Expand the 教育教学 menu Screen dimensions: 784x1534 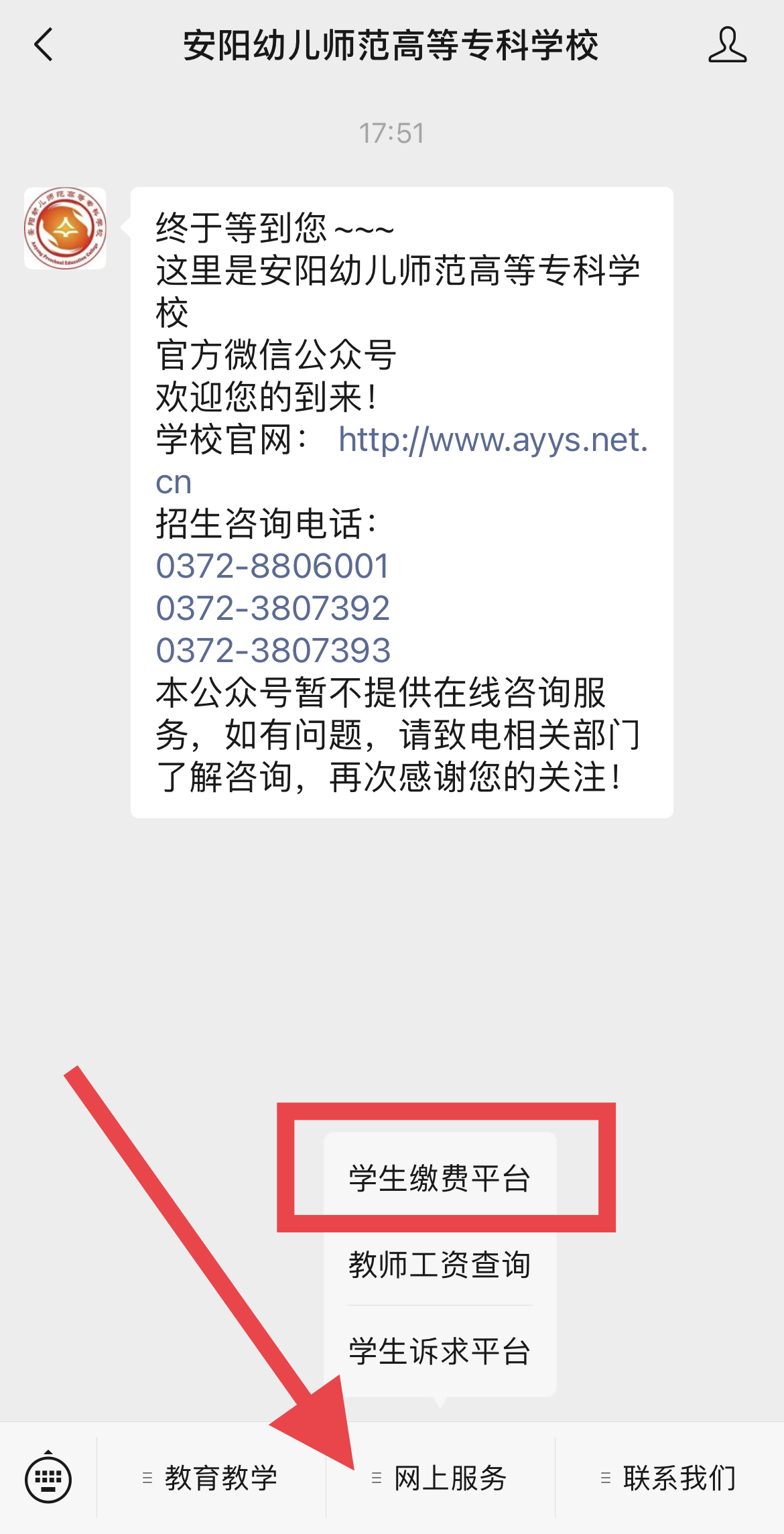pyautogui.click(x=212, y=1478)
